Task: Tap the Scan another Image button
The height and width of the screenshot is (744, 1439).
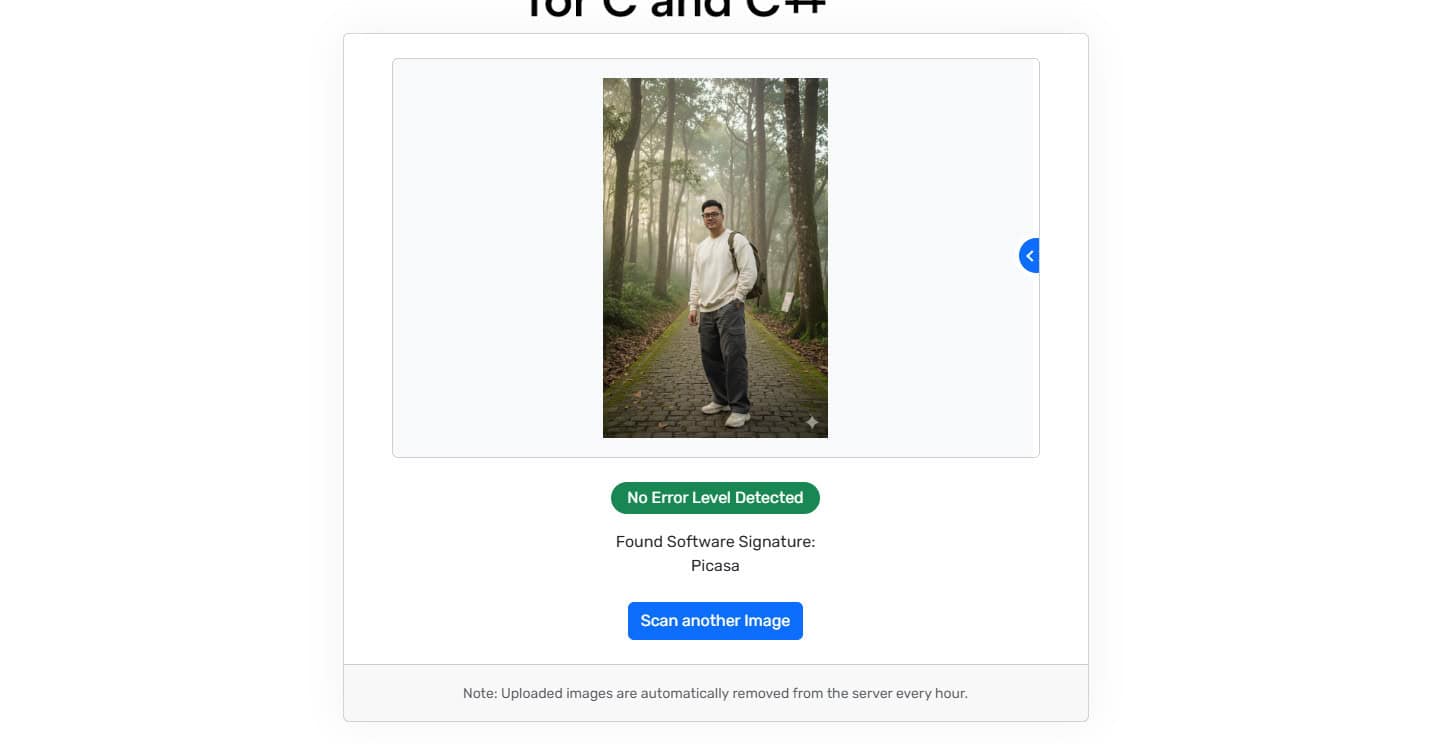Action: click(x=715, y=621)
